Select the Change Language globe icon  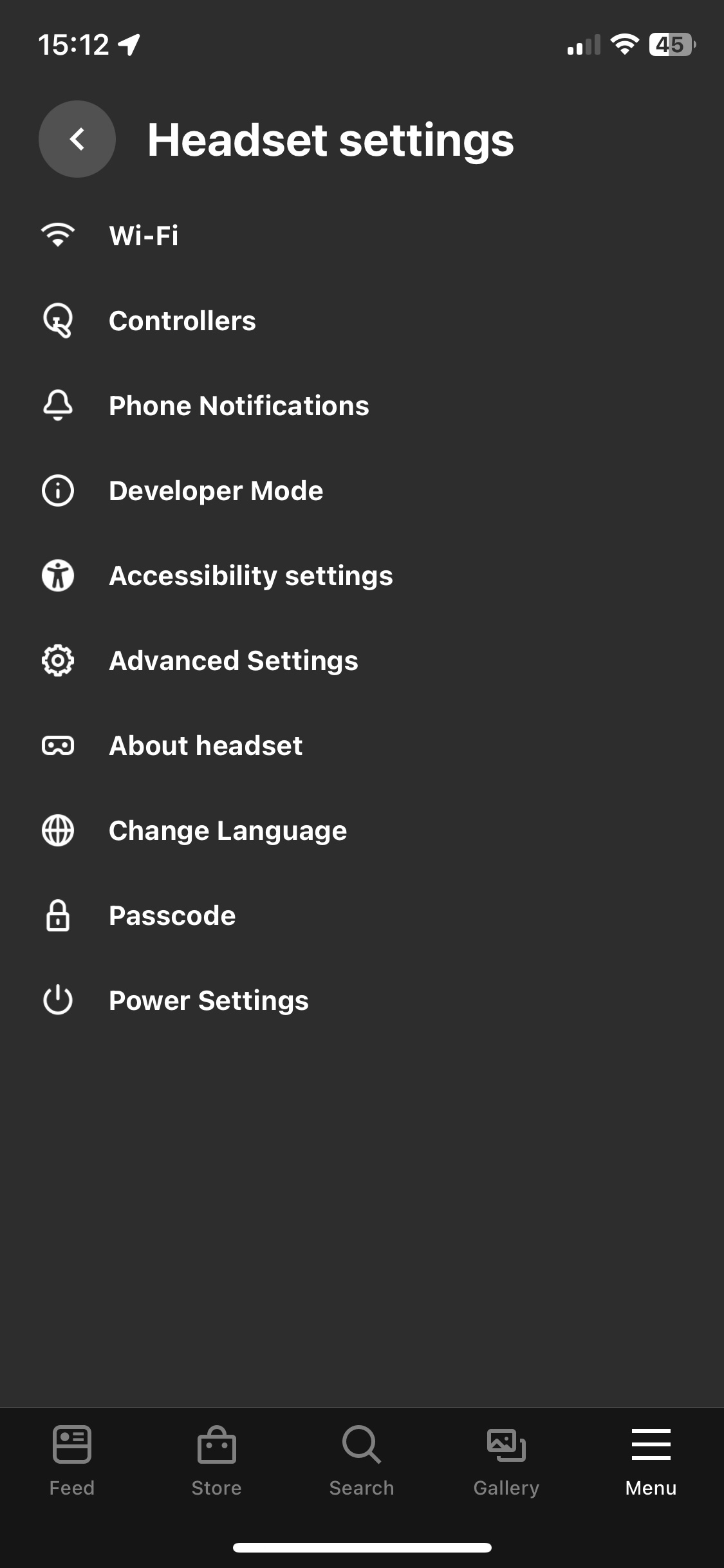pyautogui.click(x=57, y=830)
